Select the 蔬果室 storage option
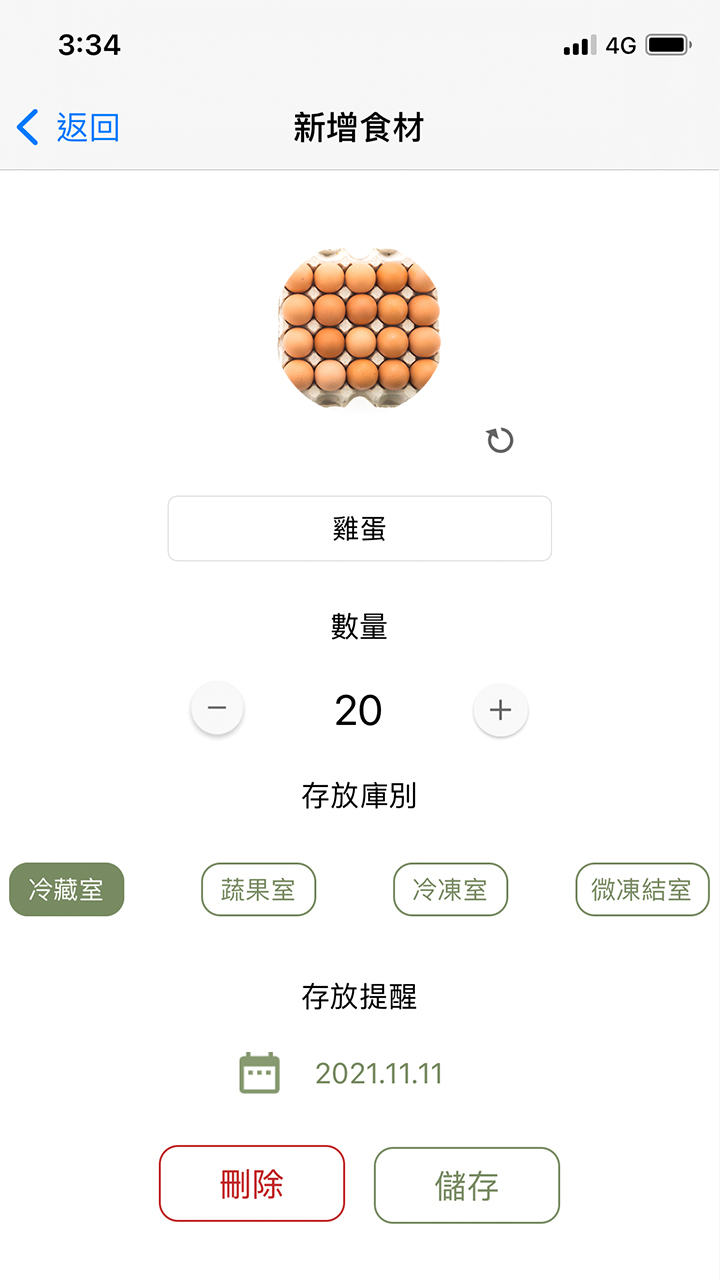The height and width of the screenshot is (1280, 720). tap(258, 889)
